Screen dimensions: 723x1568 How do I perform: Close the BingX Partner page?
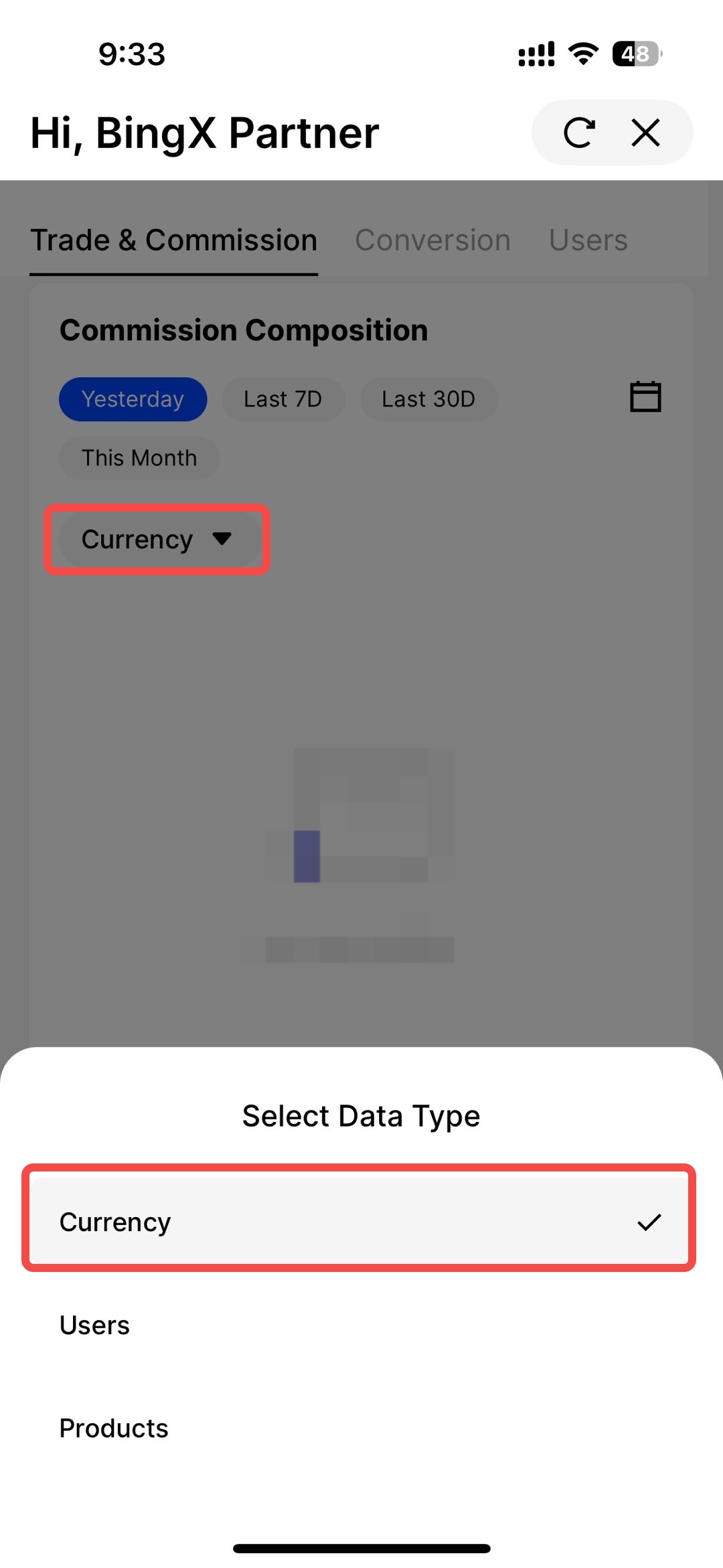point(645,133)
